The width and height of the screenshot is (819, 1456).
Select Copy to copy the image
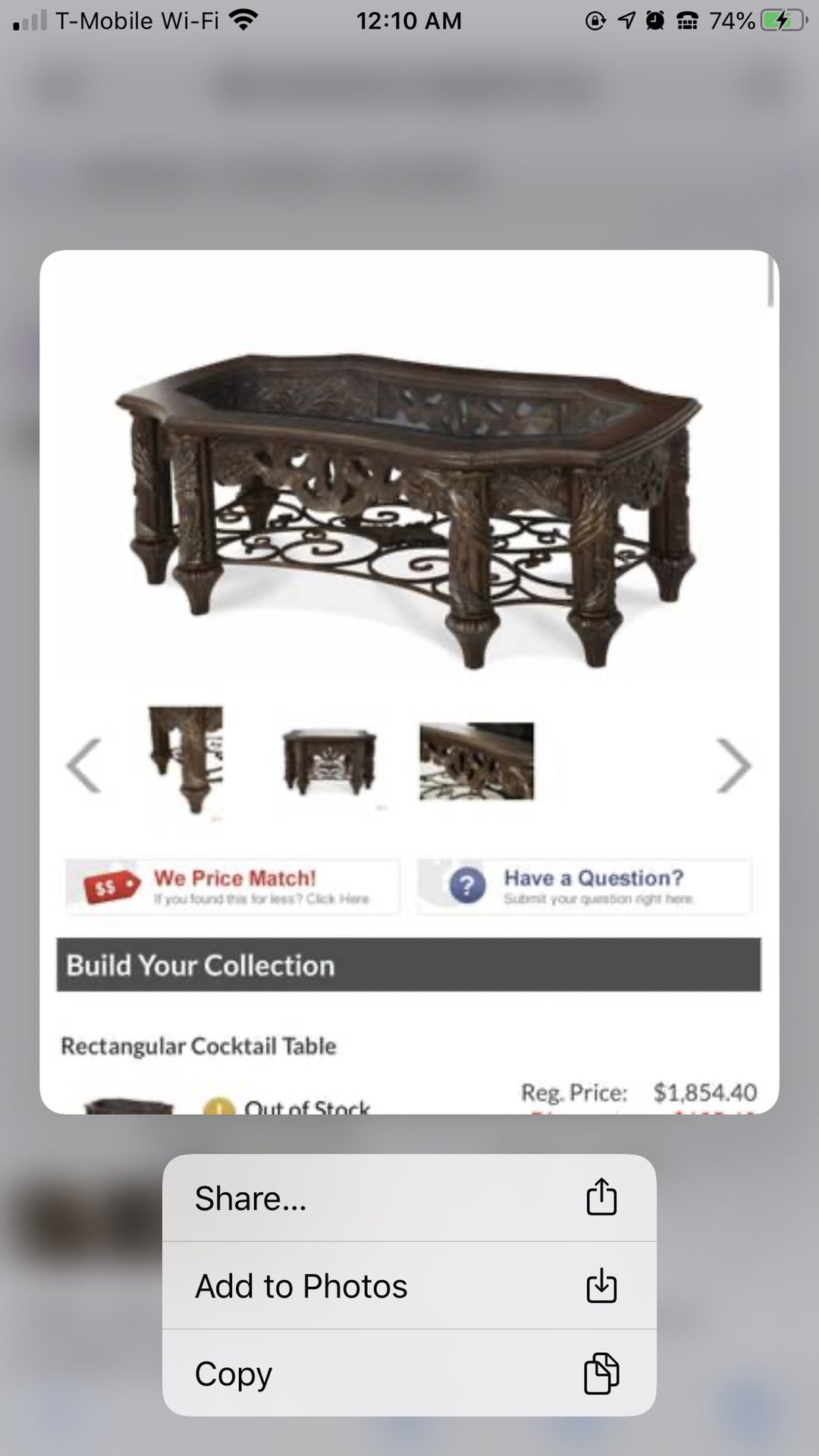[409, 1373]
